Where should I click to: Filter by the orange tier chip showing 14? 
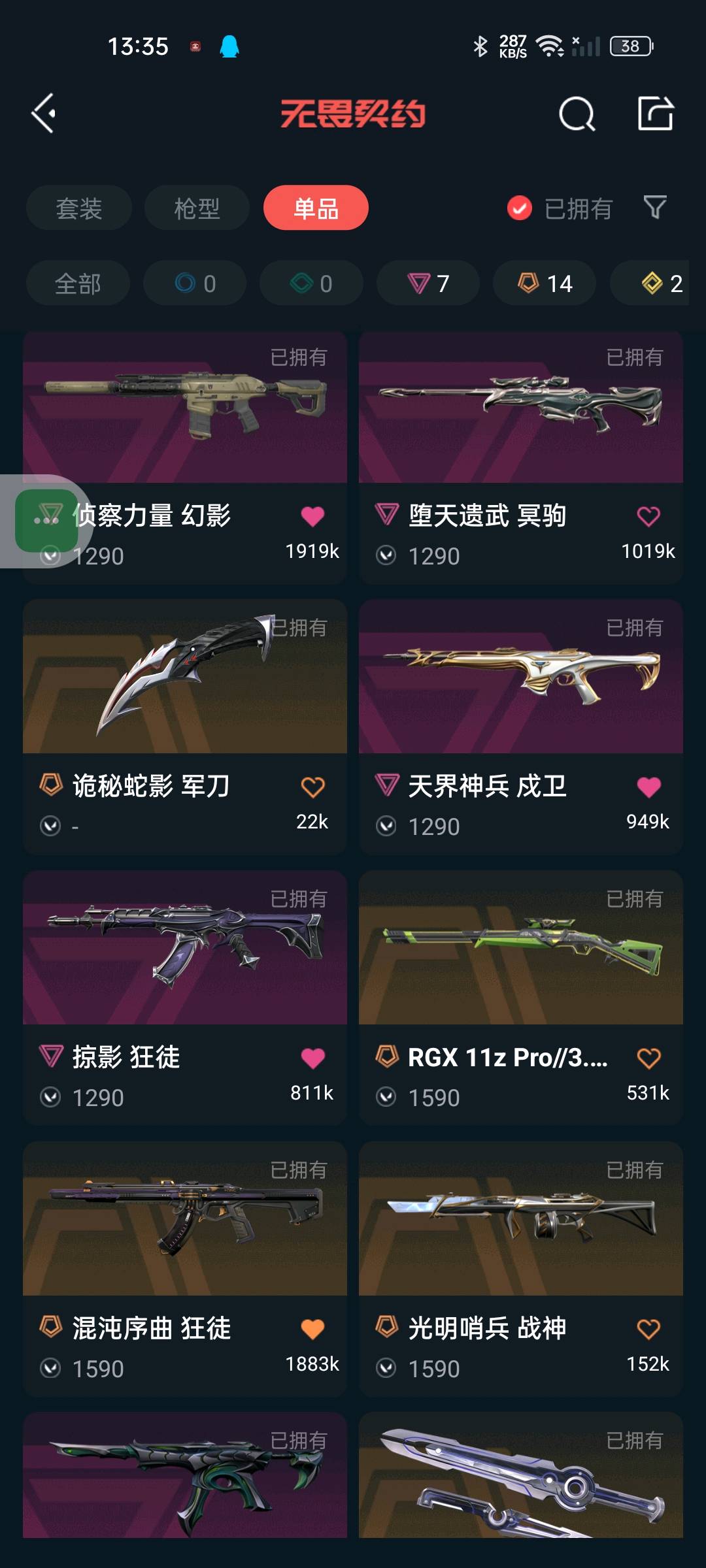(x=545, y=284)
